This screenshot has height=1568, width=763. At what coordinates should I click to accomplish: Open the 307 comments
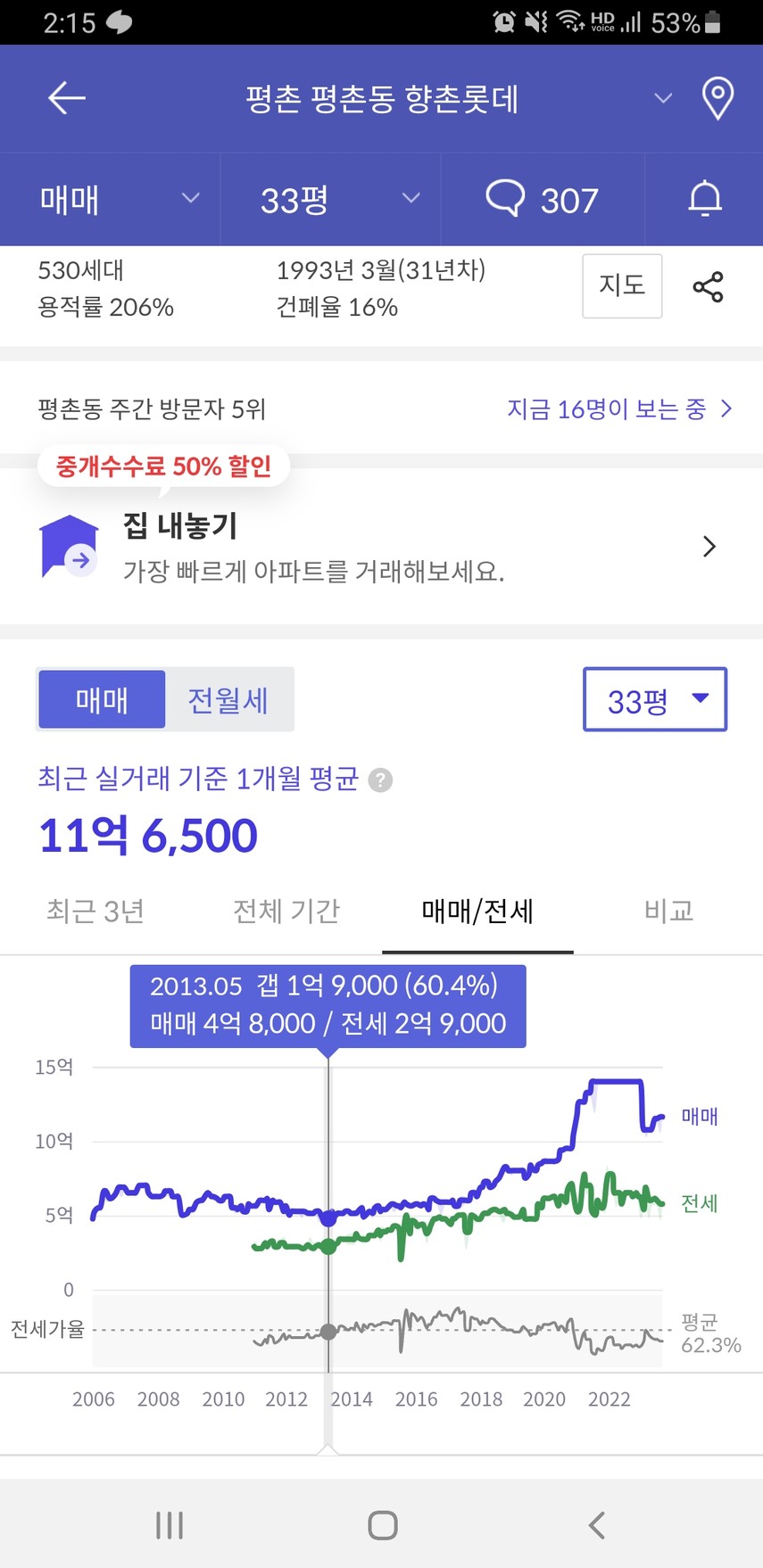[x=543, y=199]
